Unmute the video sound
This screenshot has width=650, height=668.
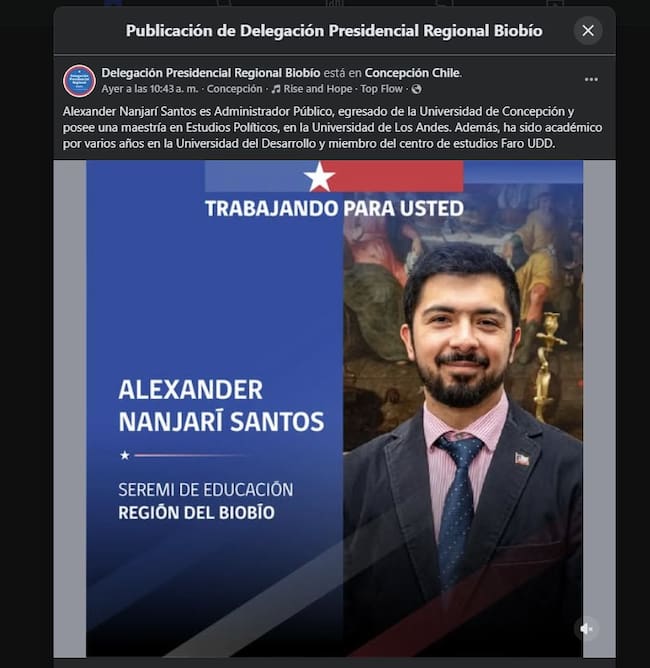tap(587, 628)
